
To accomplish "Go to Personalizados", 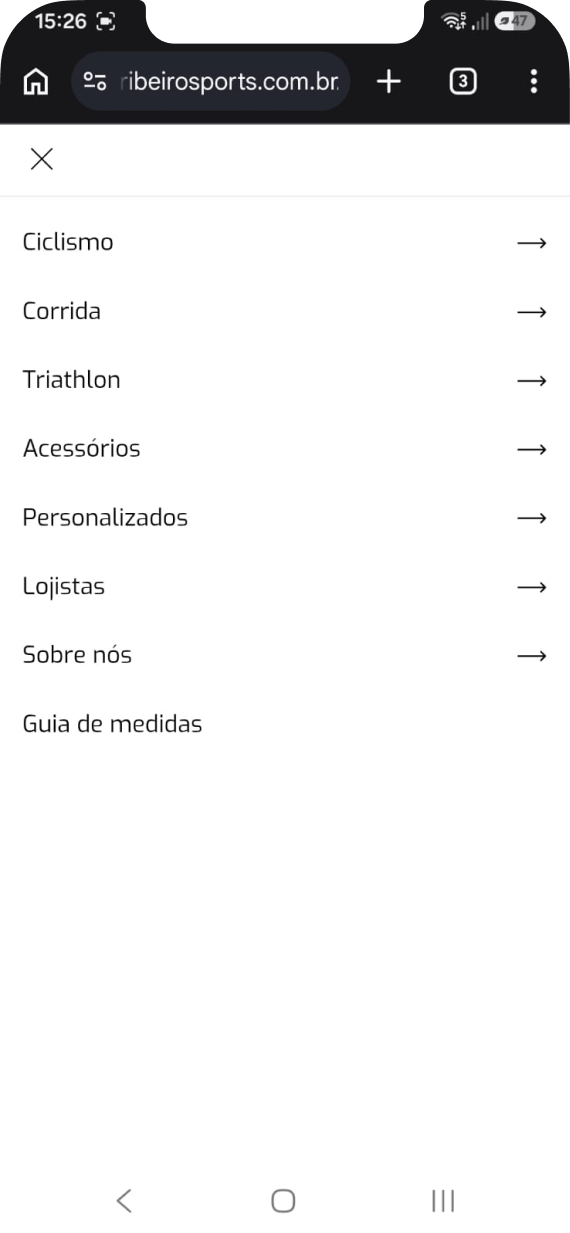I will [285, 518].
